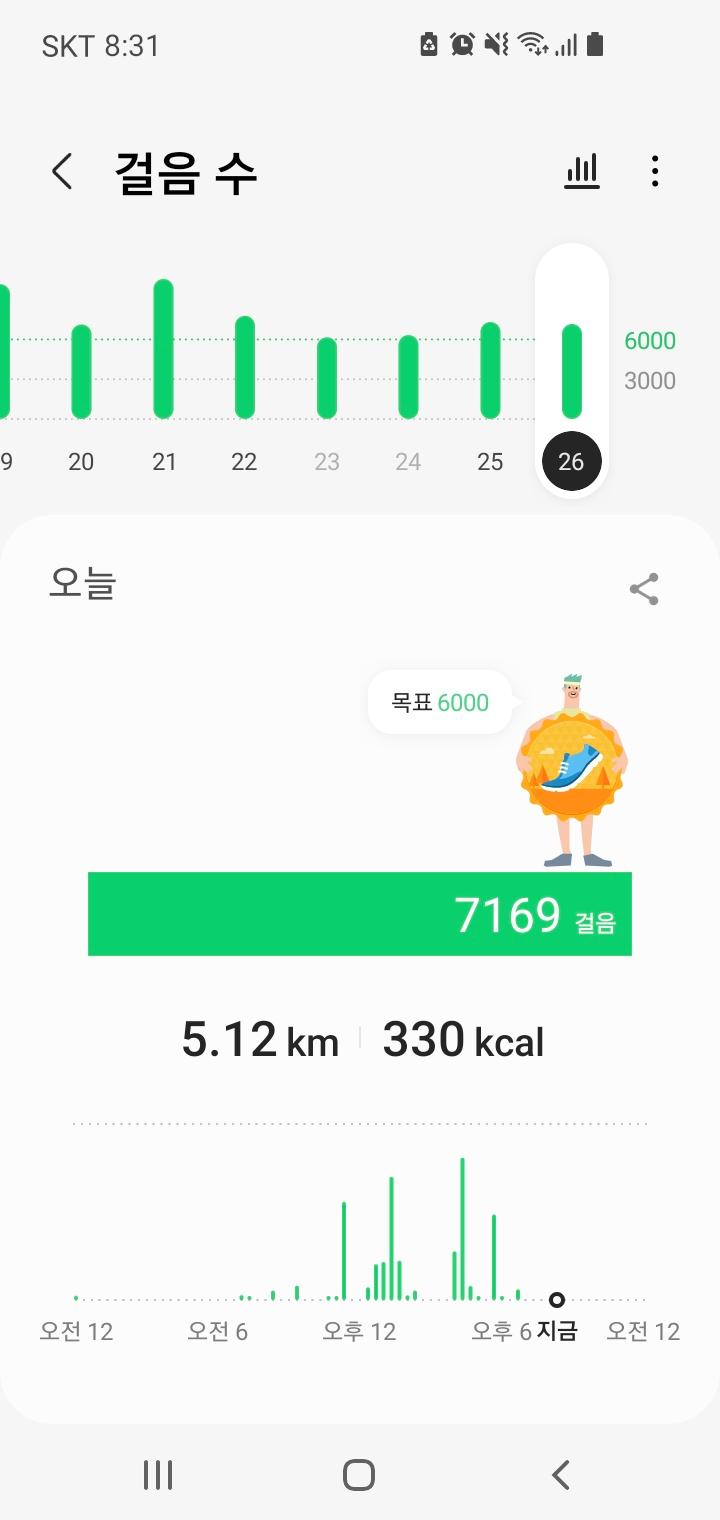Select the step bar for day 20
This screenshot has height=1520, width=720.
[x=81, y=372]
